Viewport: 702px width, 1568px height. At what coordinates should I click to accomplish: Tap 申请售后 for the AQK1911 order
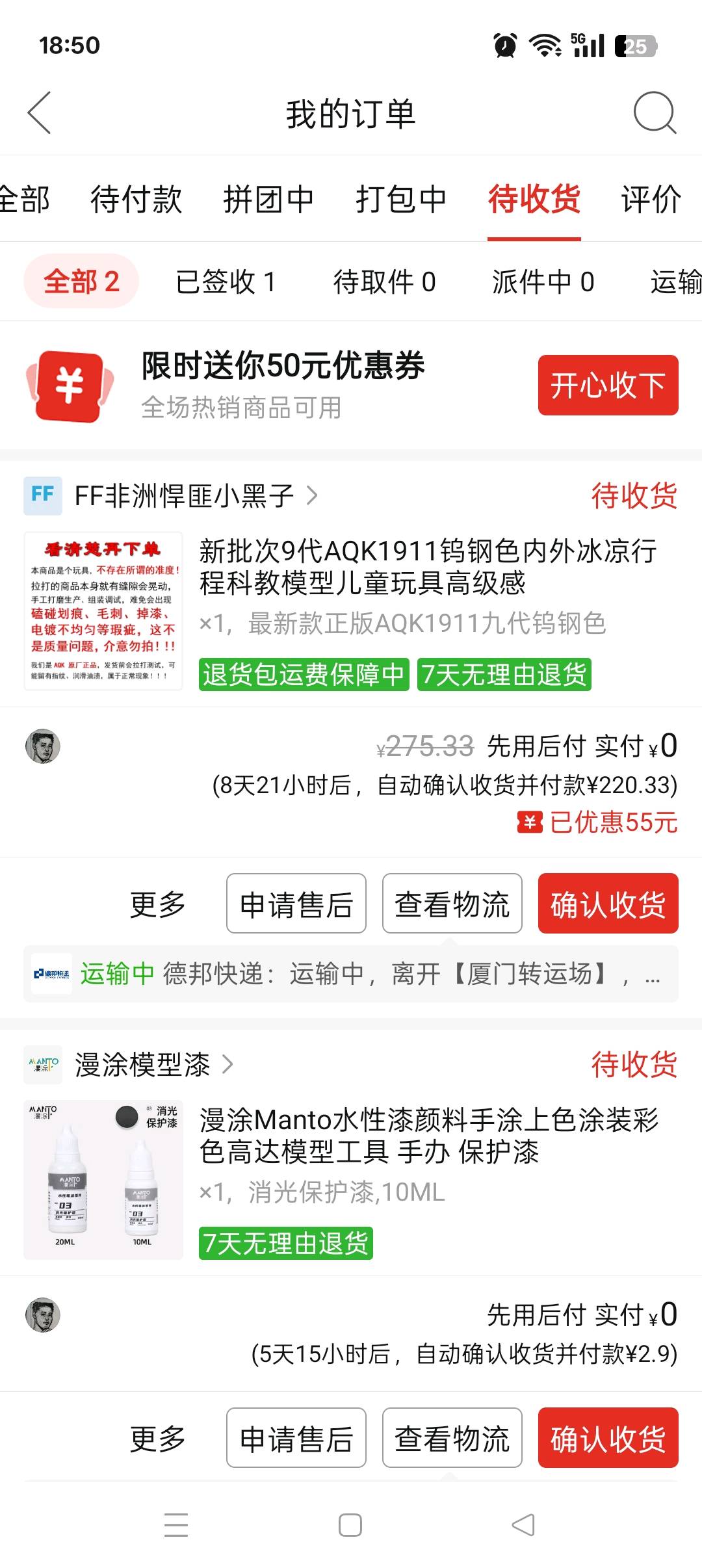pyautogui.click(x=296, y=904)
